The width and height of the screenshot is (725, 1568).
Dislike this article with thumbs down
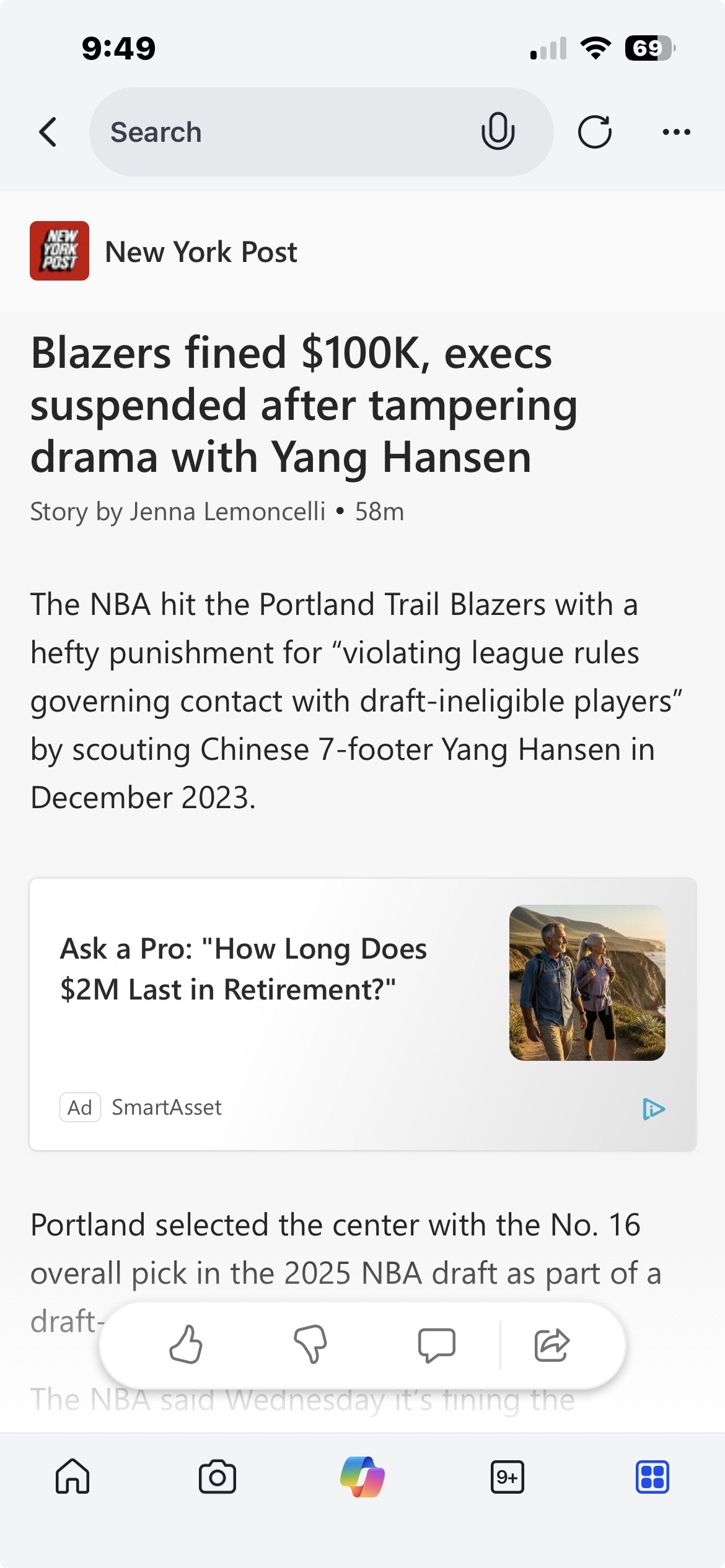tap(310, 1344)
